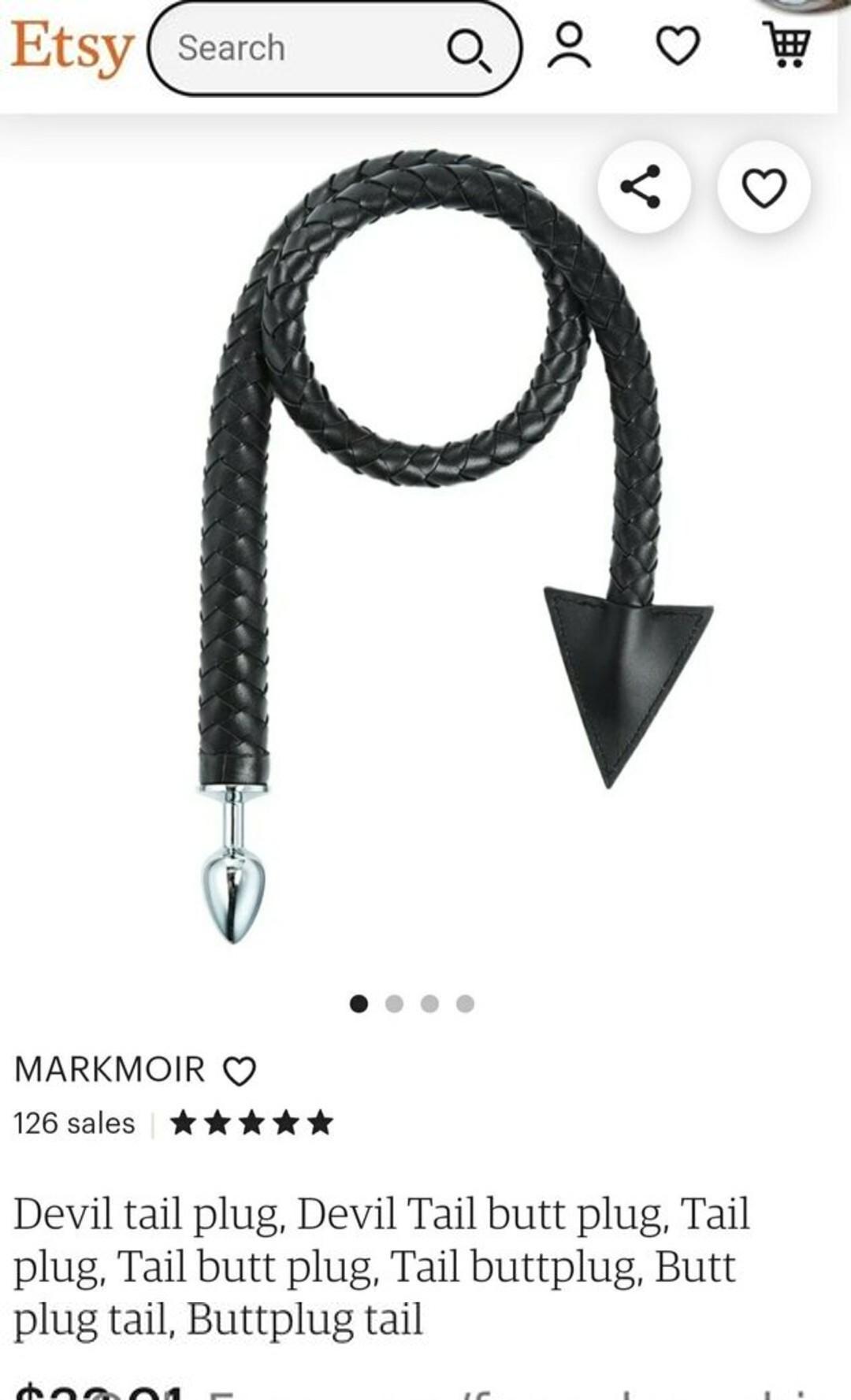Tap the Etsy logo to go home
This screenshot has height=1400, width=851.
click(71, 47)
